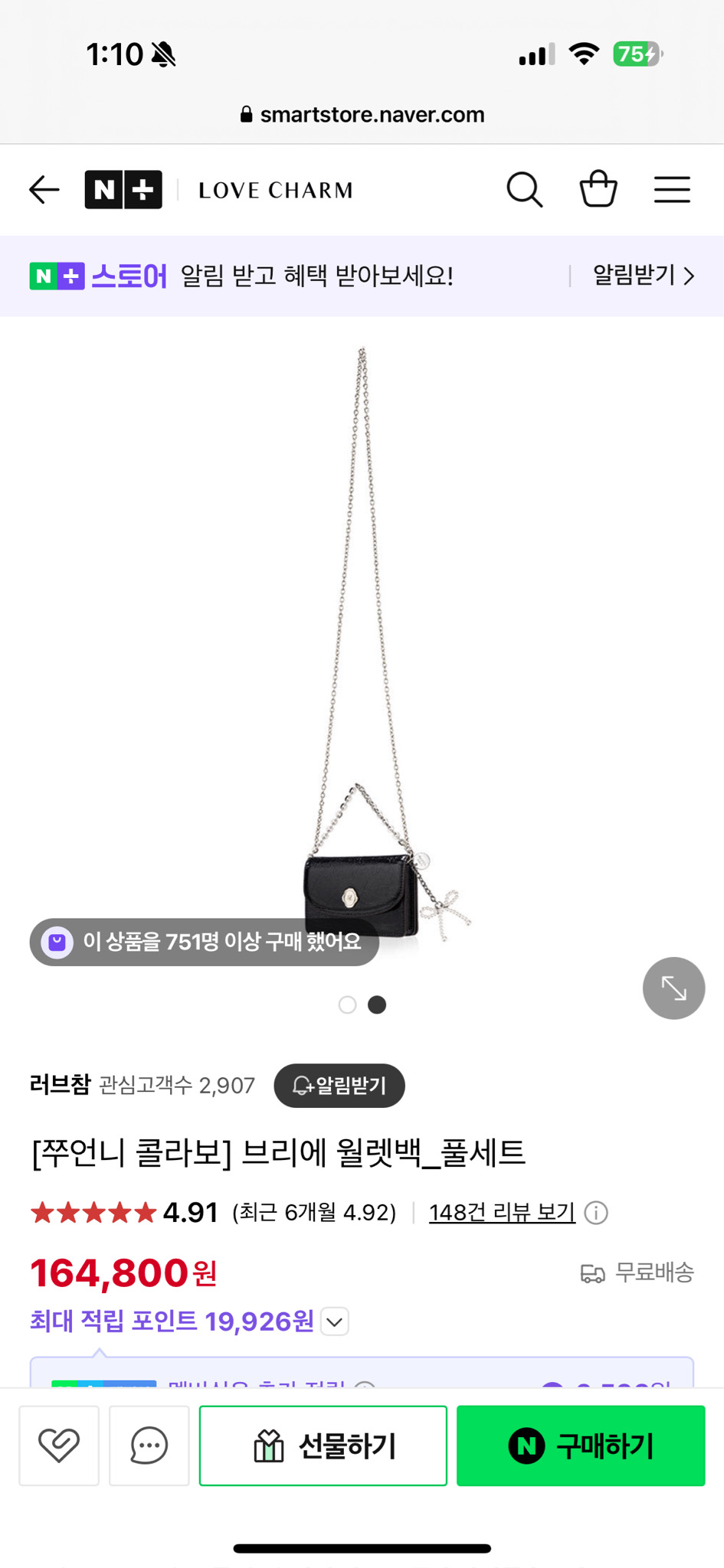This screenshot has height=1568, width=724.
Task: Expand the 최대 적립 포인트 details chevron
Action: point(332,1321)
